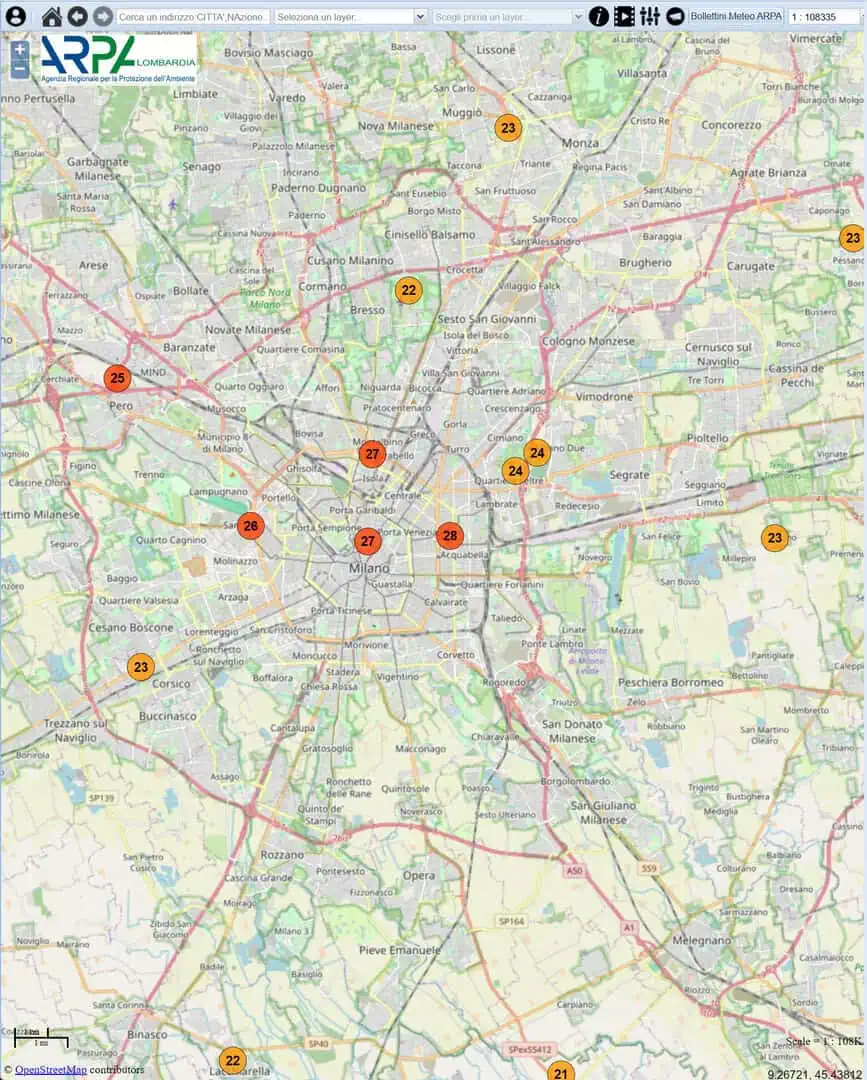This screenshot has width=867, height=1080.
Task: Open the info icon in the toolbar
Action: point(598,17)
